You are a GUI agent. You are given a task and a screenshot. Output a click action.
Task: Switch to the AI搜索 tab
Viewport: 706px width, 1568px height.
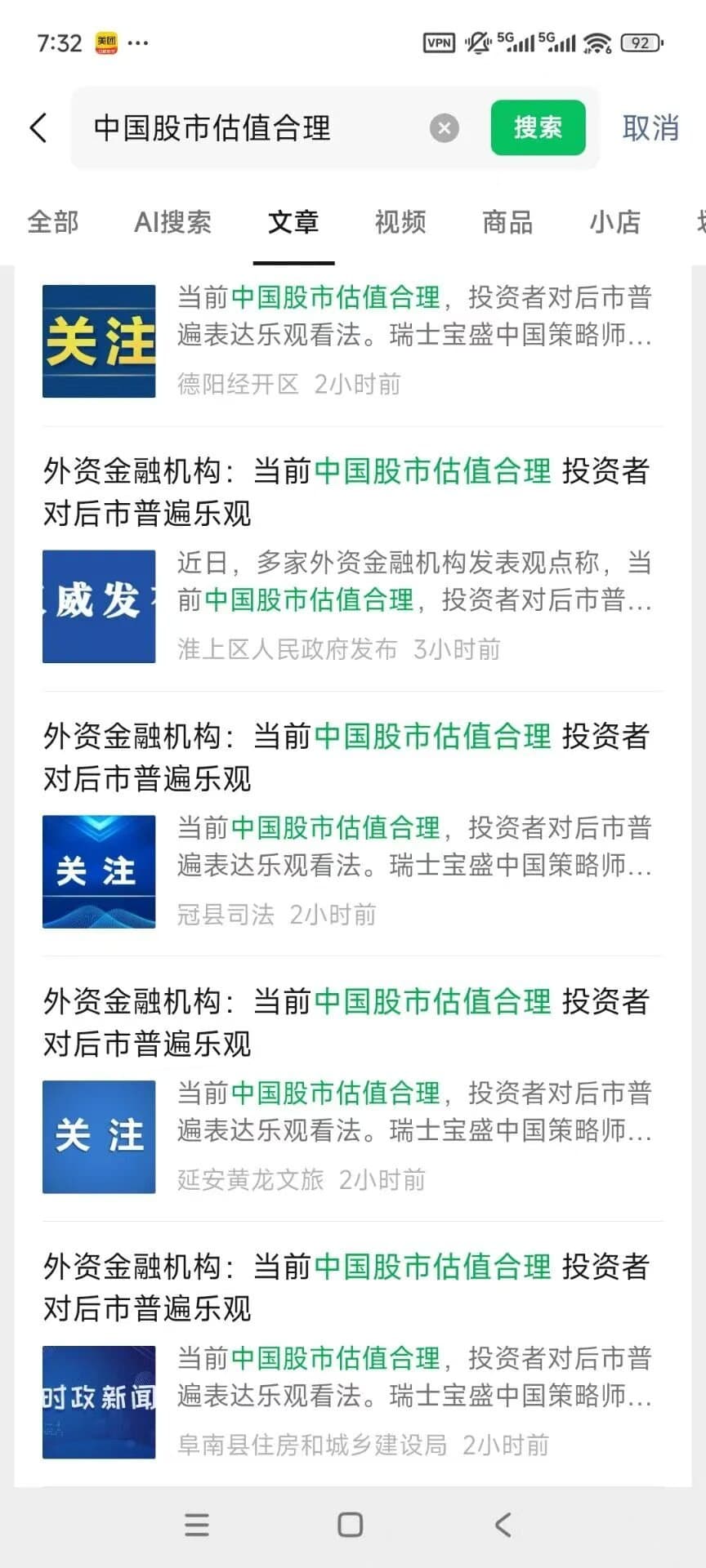[x=172, y=222]
